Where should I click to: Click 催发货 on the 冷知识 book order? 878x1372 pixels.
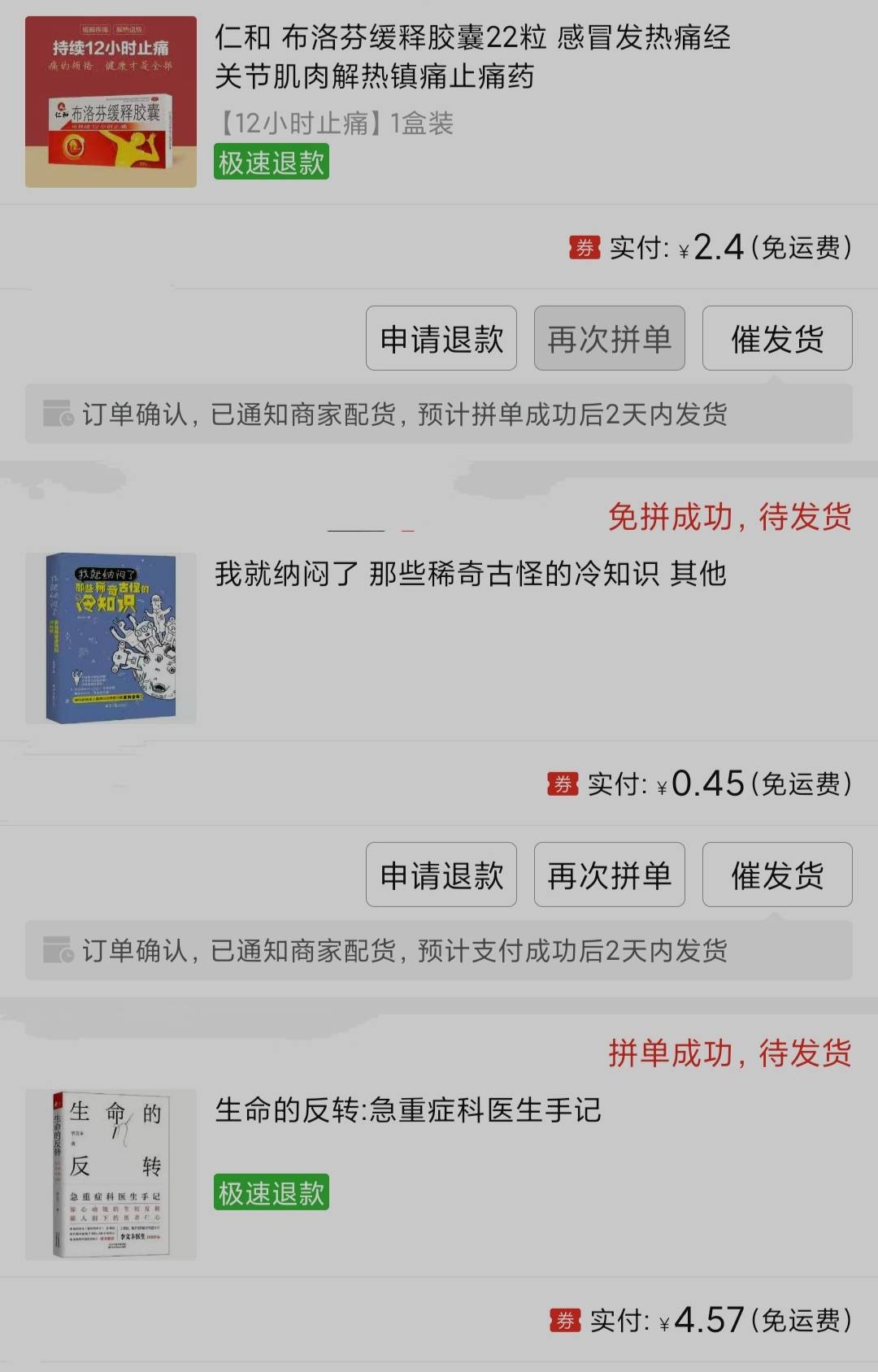776,875
